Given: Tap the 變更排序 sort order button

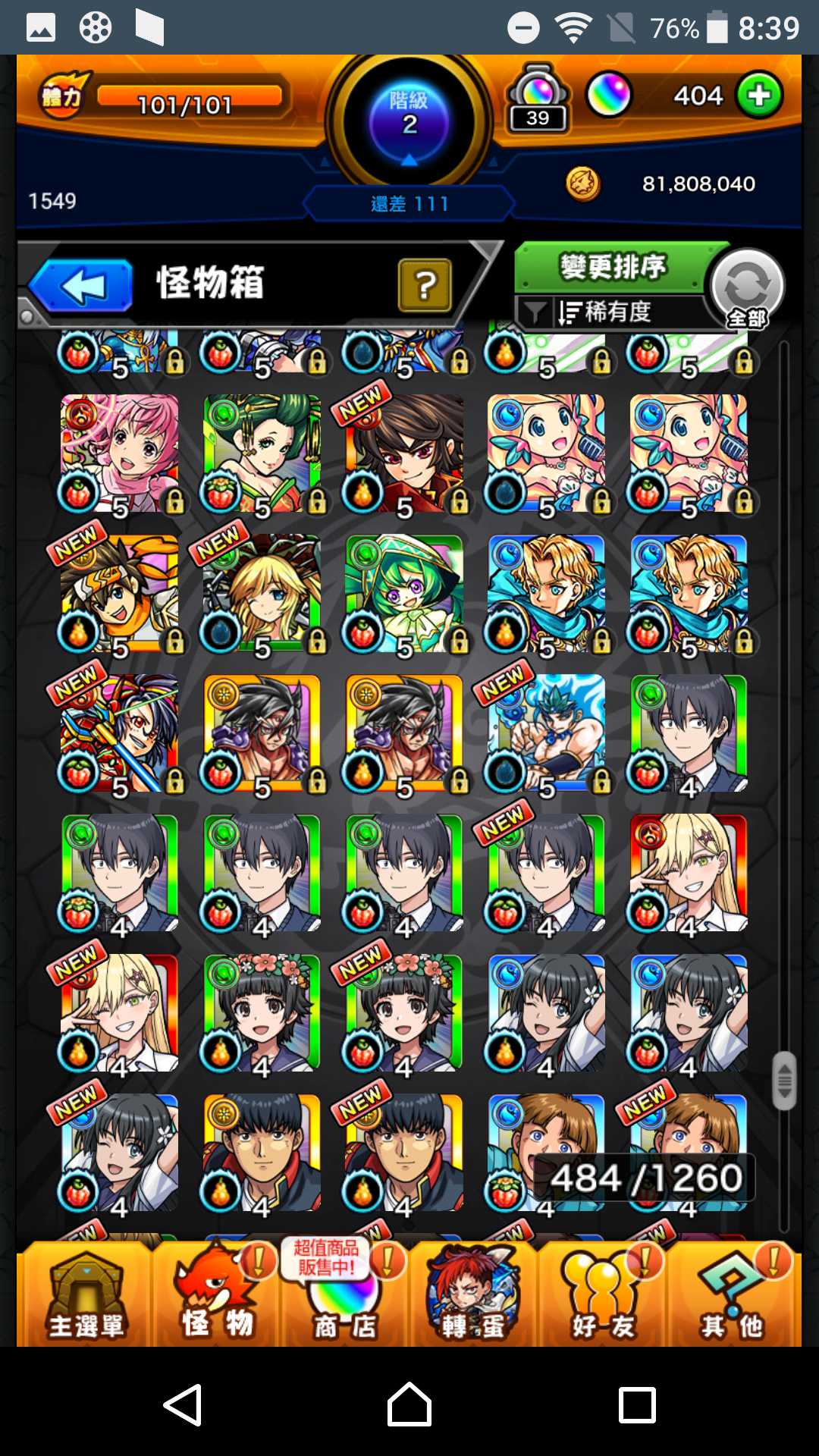Looking at the screenshot, I should point(613,267).
